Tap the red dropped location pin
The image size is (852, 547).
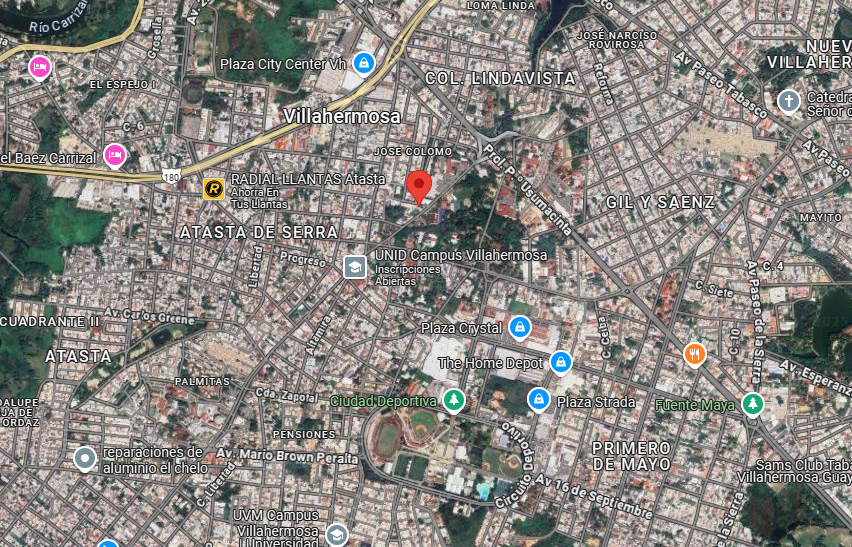point(419,186)
